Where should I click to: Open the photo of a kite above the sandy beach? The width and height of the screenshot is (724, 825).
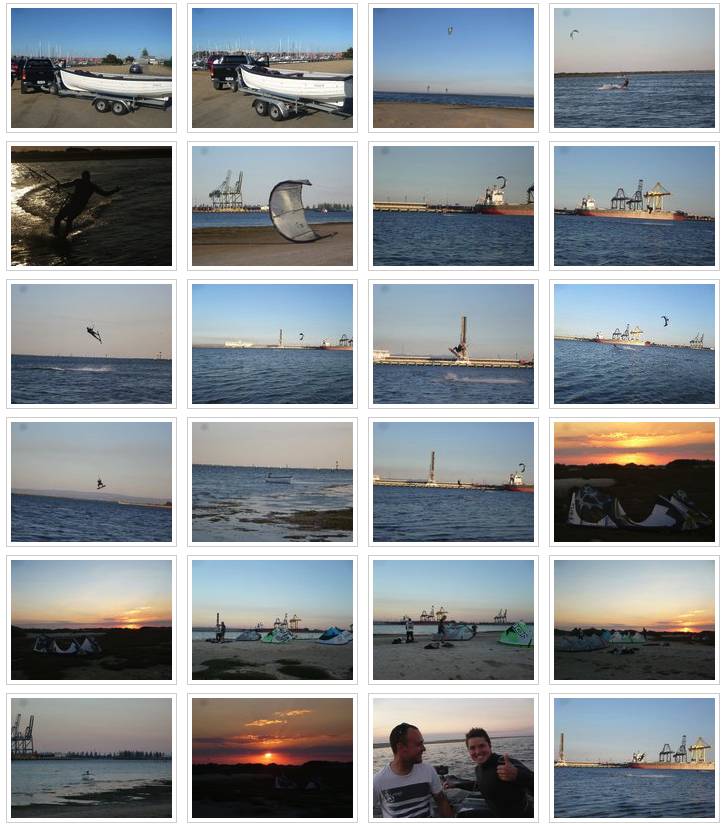[x=453, y=68]
